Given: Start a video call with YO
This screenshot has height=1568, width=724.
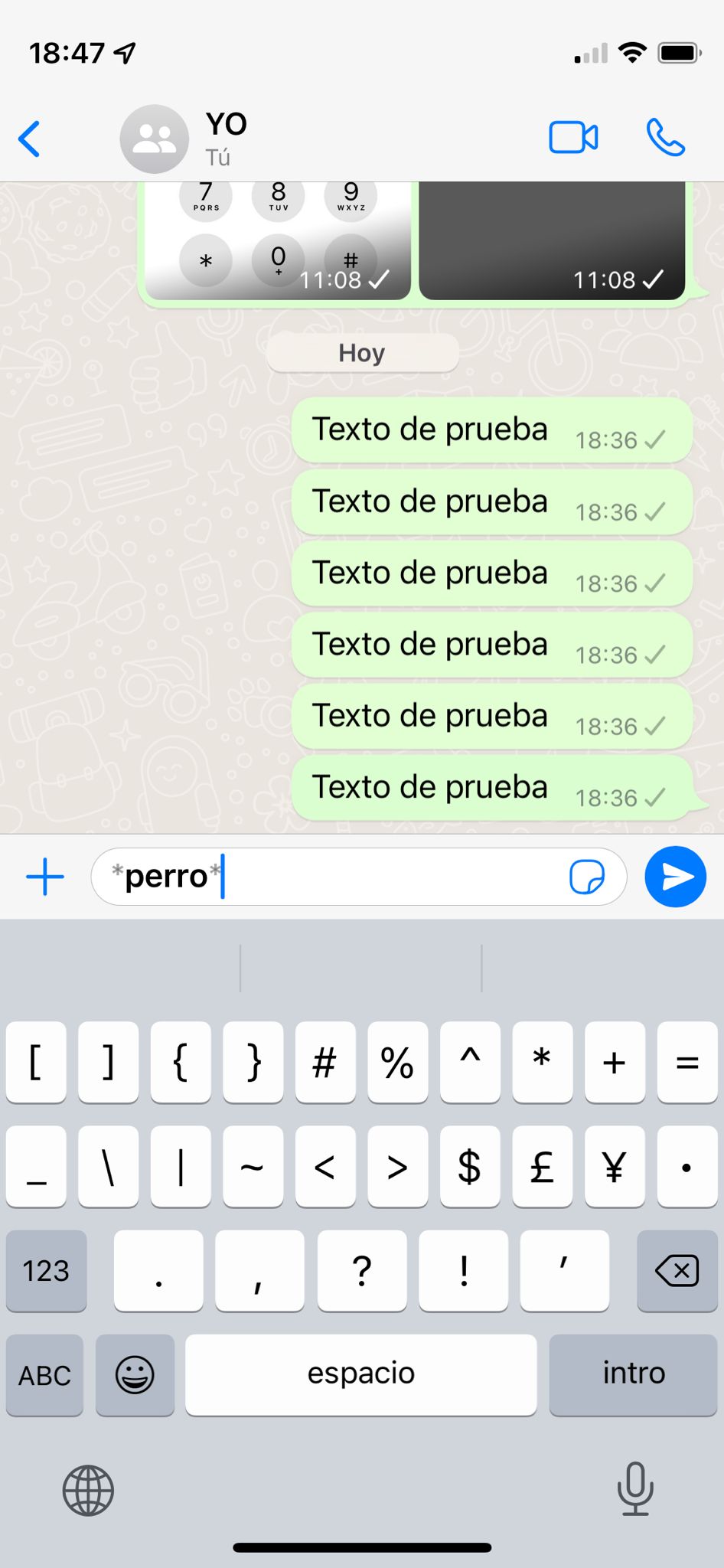Looking at the screenshot, I should point(573,138).
